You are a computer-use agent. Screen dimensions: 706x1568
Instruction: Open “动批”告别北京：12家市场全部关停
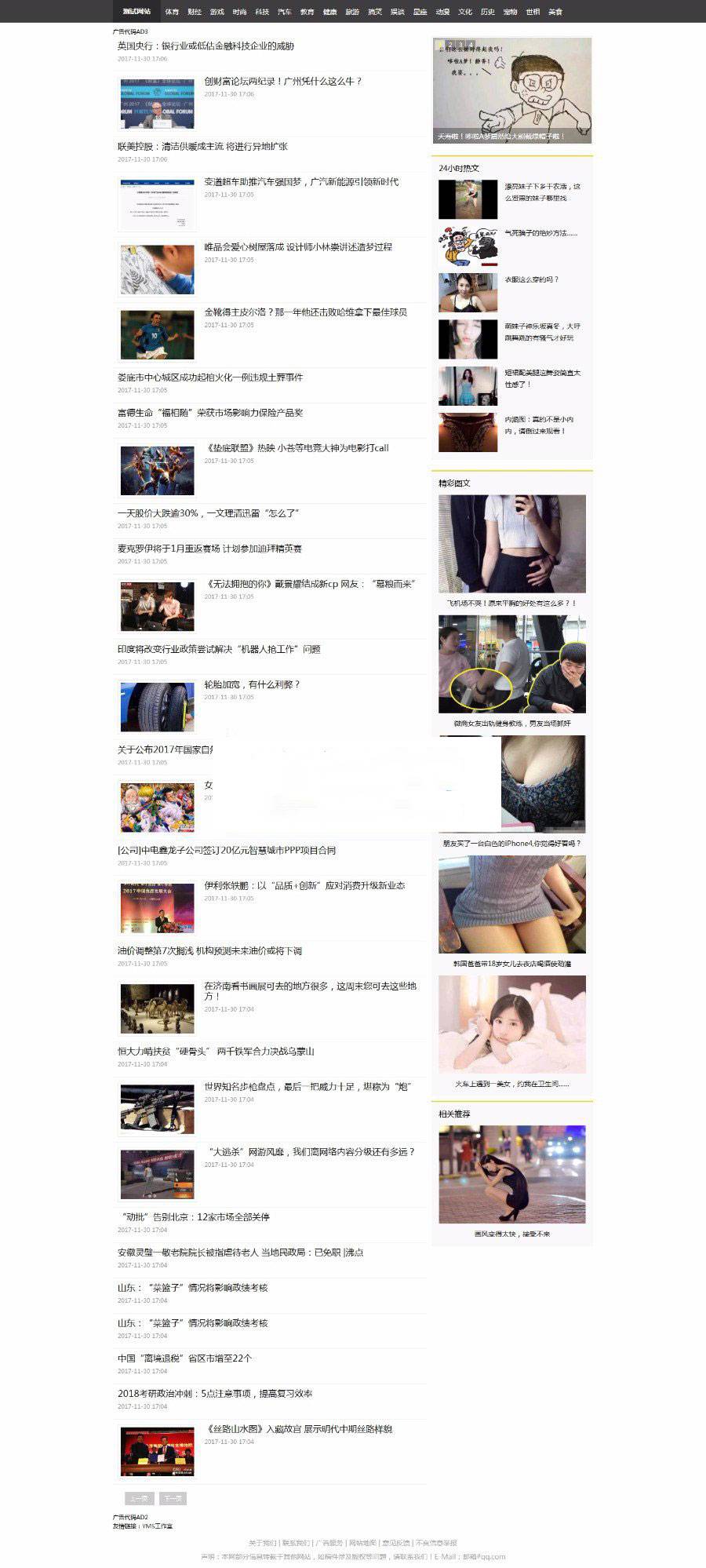click(196, 1217)
